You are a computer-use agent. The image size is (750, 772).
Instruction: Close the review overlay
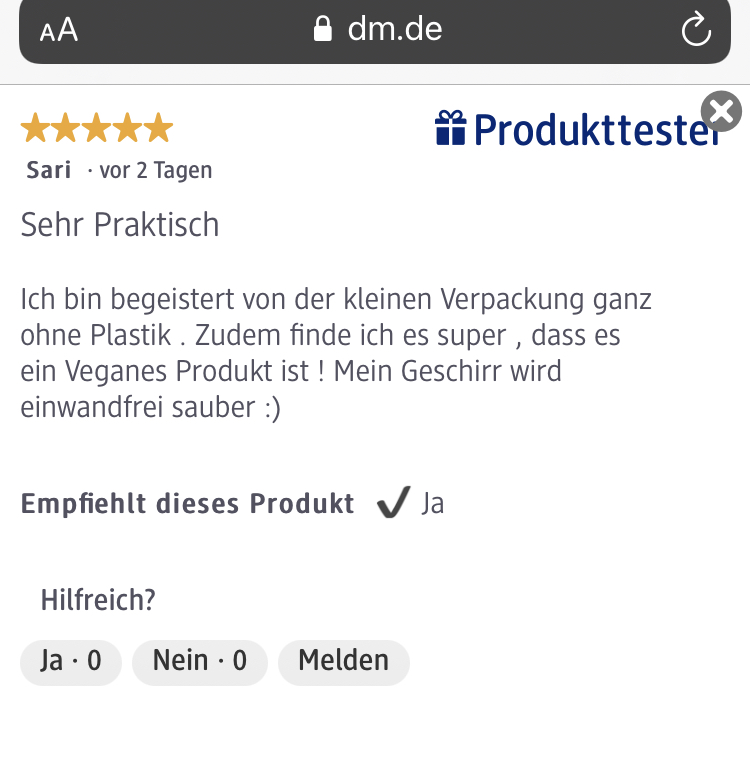(721, 111)
